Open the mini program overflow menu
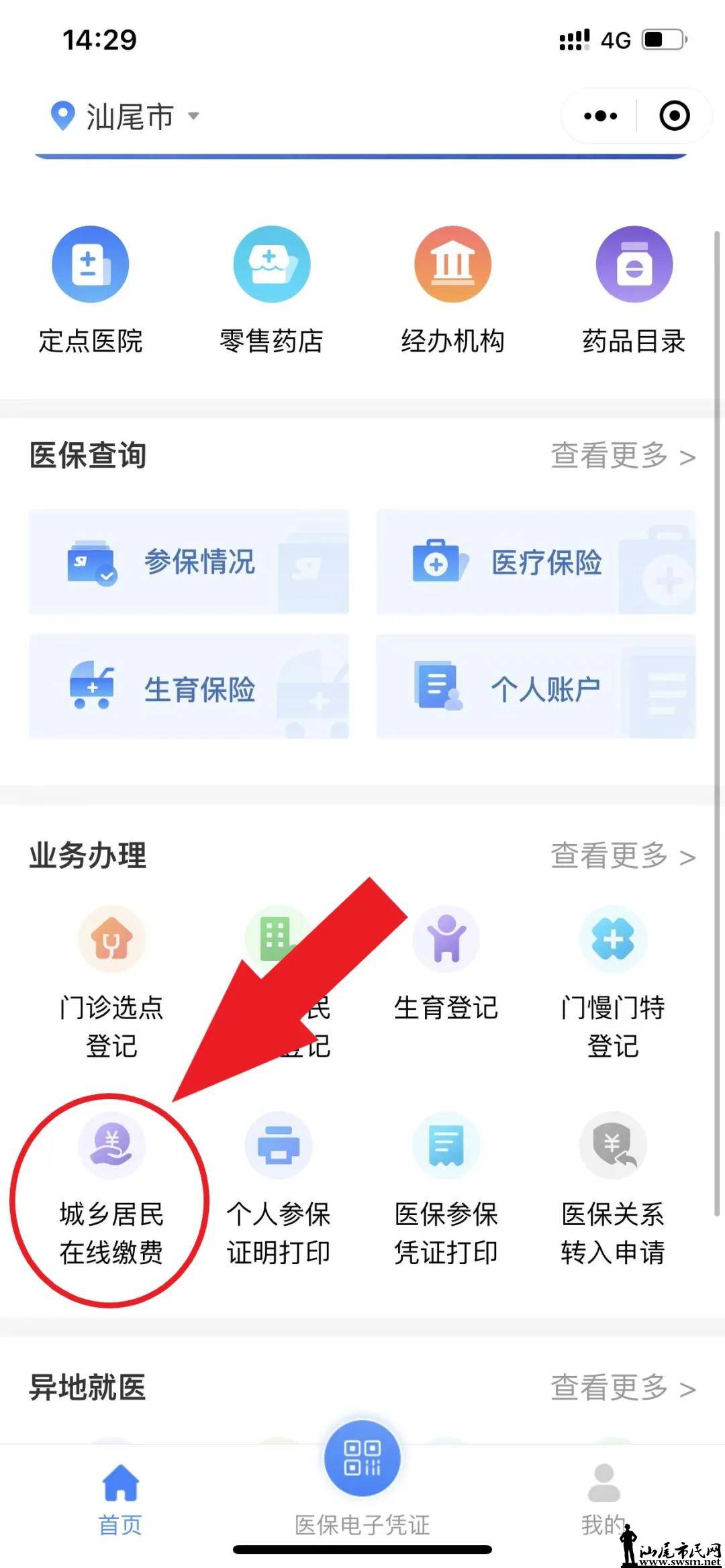The height and width of the screenshot is (1568, 725). pos(600,116)
